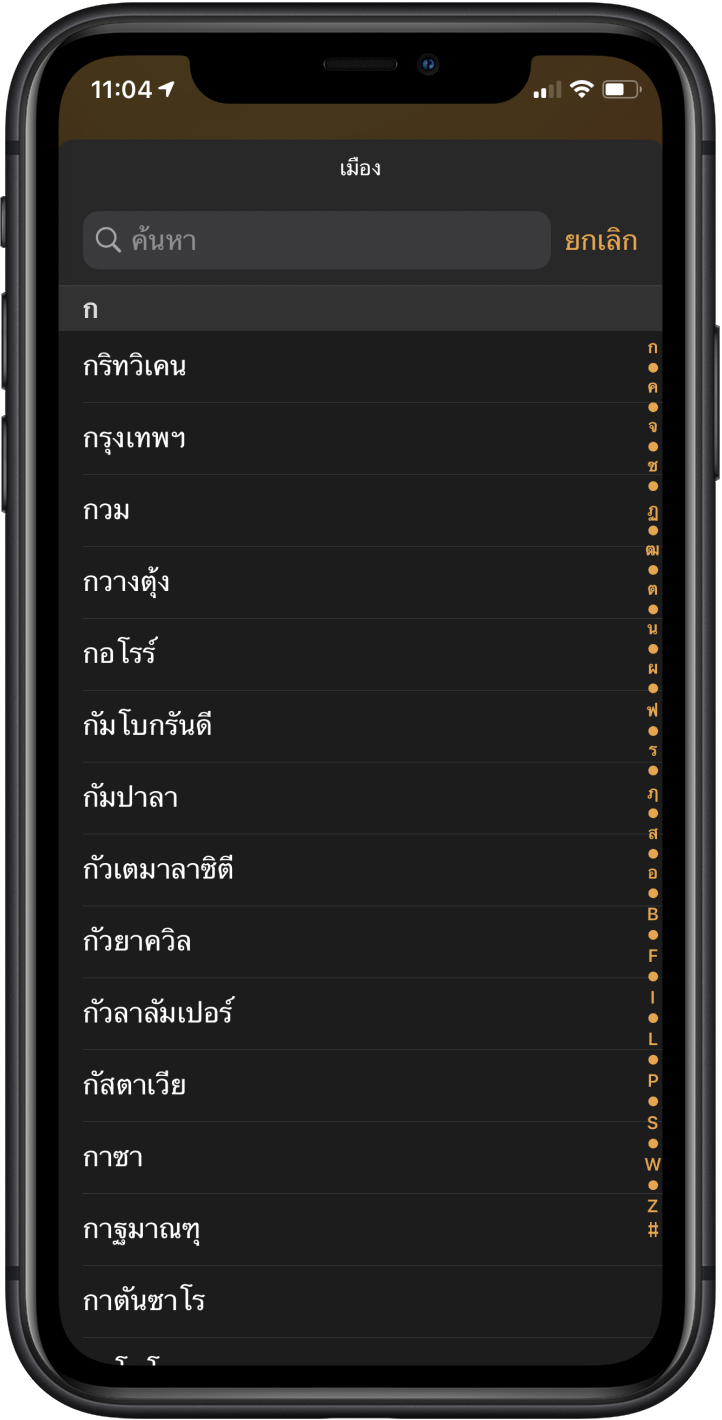
Task: Cancel city selection with ยกเลิก
Action: [x=600, y=240]
